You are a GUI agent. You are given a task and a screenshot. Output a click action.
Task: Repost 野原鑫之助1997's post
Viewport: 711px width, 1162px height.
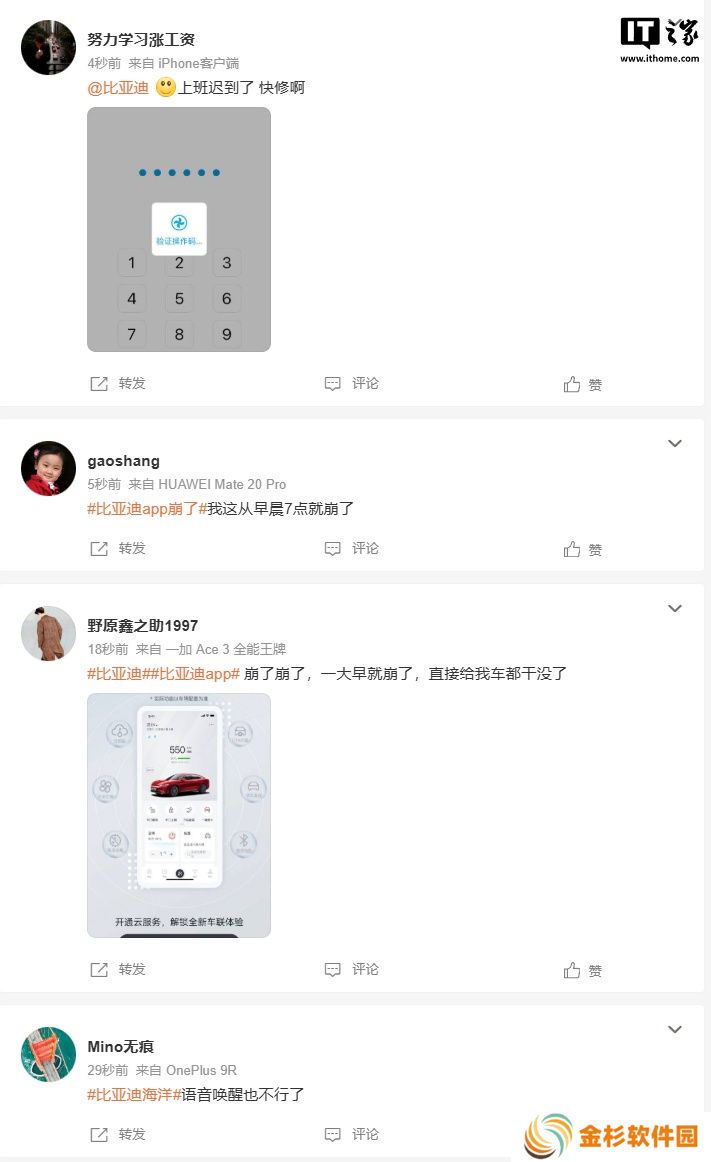click(x=118, y=969)
